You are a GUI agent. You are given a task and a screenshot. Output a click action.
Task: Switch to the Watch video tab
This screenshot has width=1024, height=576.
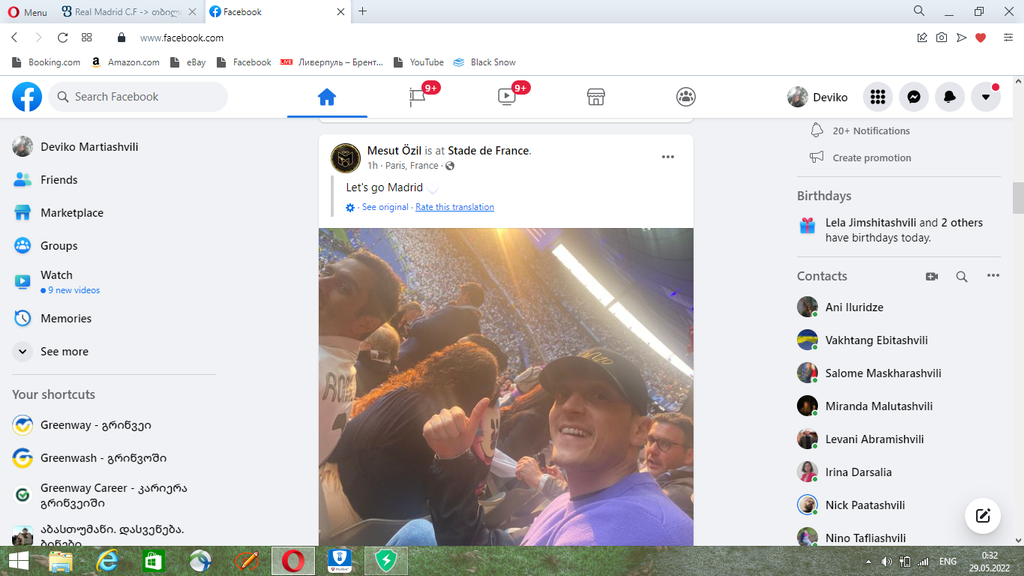click(x=507, y=97)
